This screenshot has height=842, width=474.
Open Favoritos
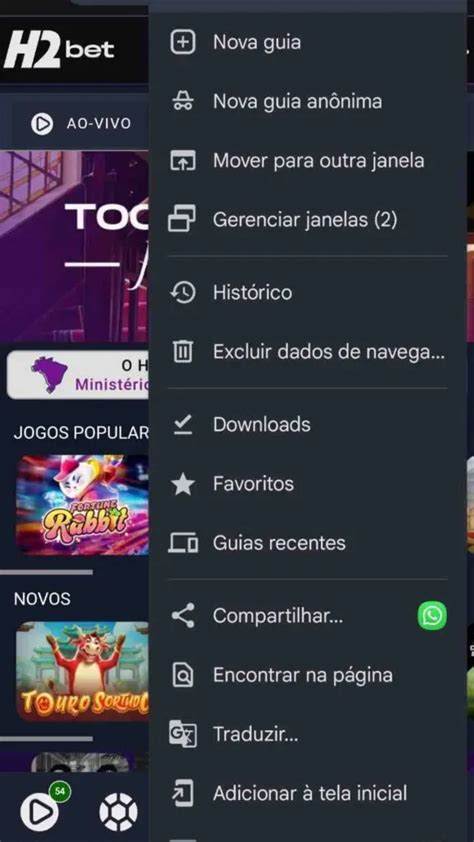(x=308, y=484)
